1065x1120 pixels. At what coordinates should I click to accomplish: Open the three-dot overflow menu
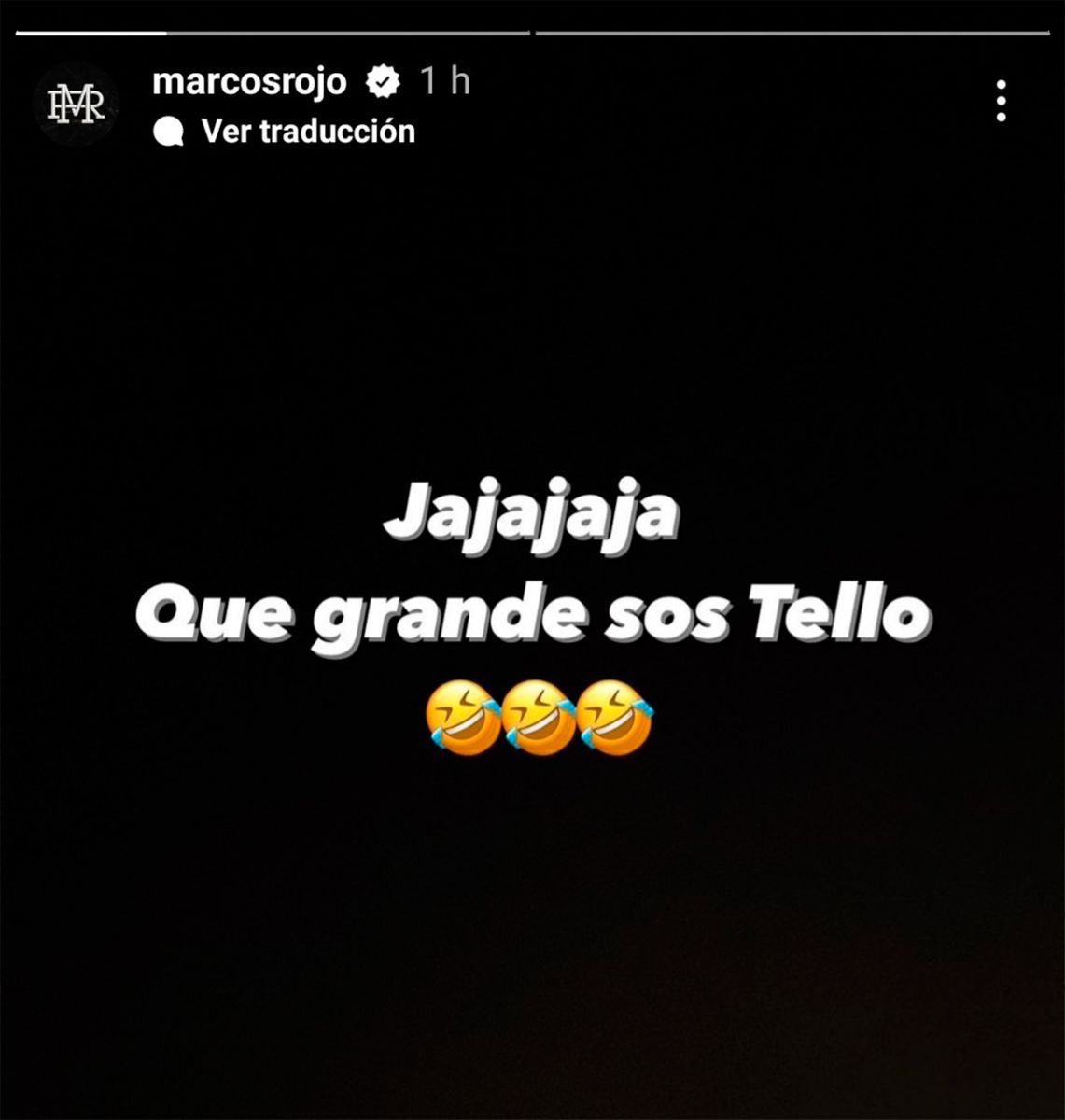click(x=1001, y=101)
